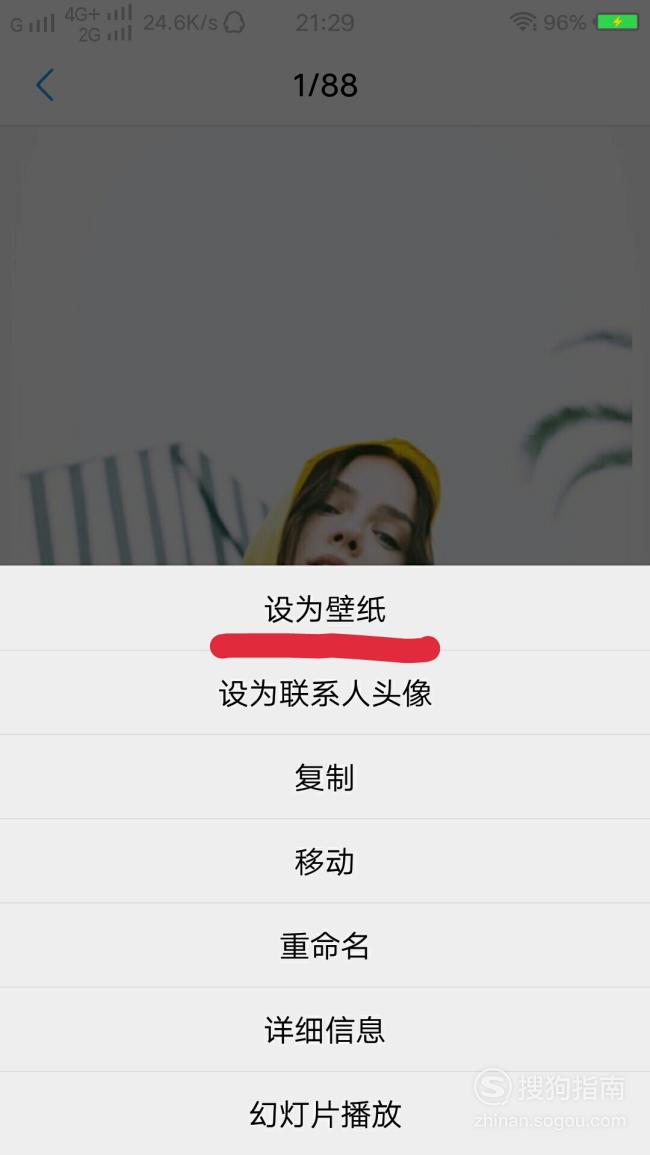Choose 设为壁纸 to set the wallpaper
The image size is (650, 1155).
325,608
